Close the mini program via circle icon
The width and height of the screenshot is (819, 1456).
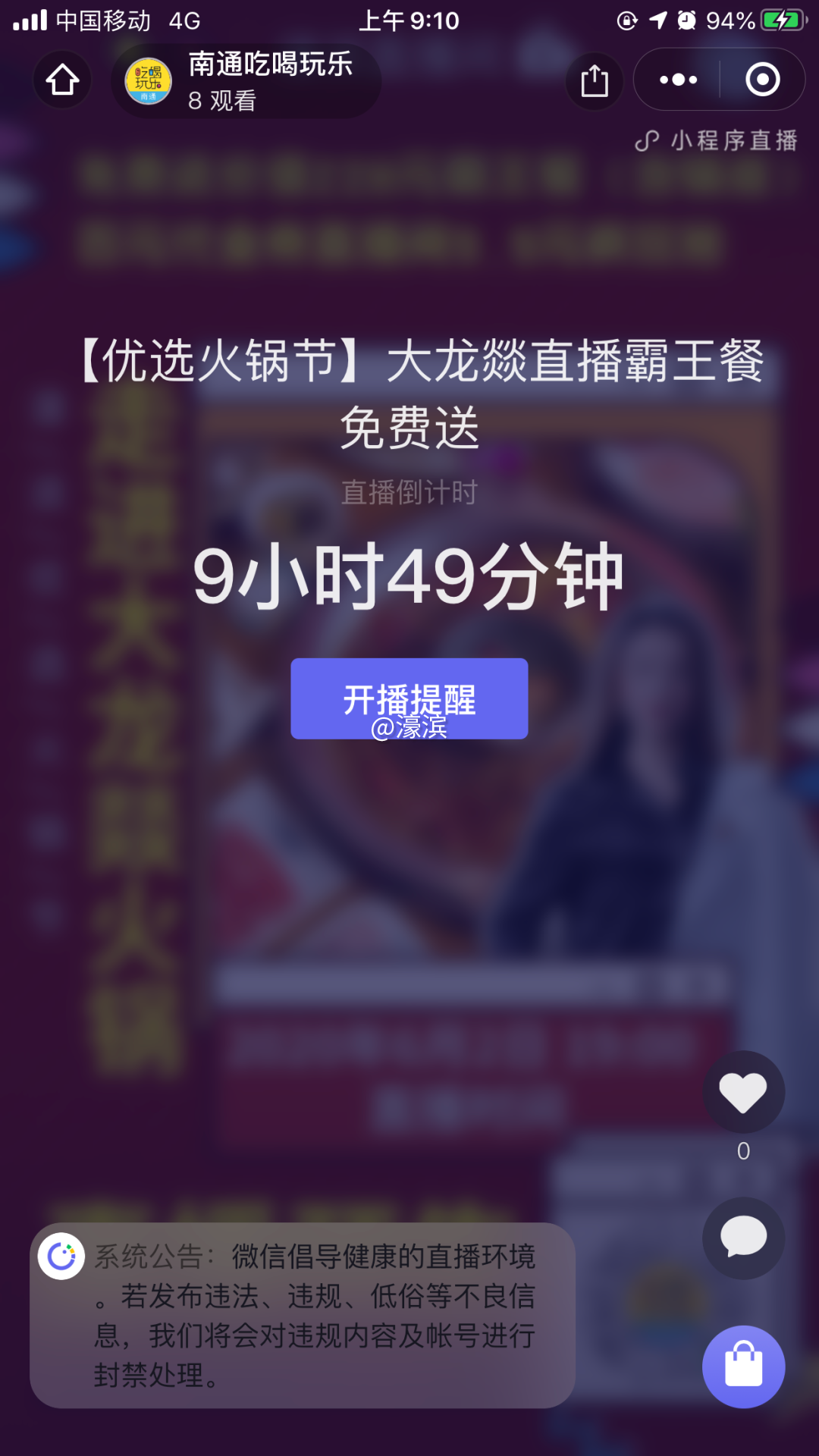pyautogui.click(x=762, y=80)
